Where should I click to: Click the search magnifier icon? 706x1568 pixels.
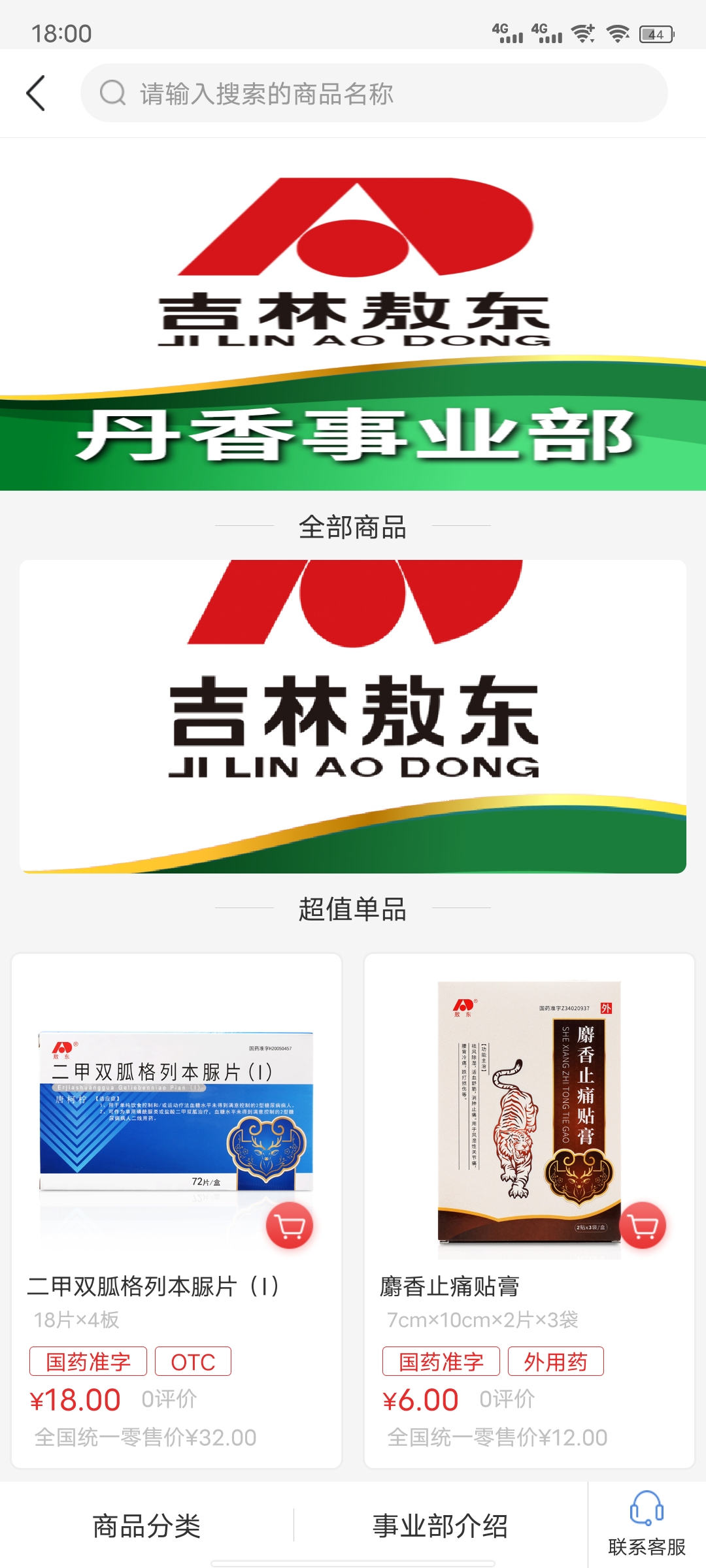[112, 93]
